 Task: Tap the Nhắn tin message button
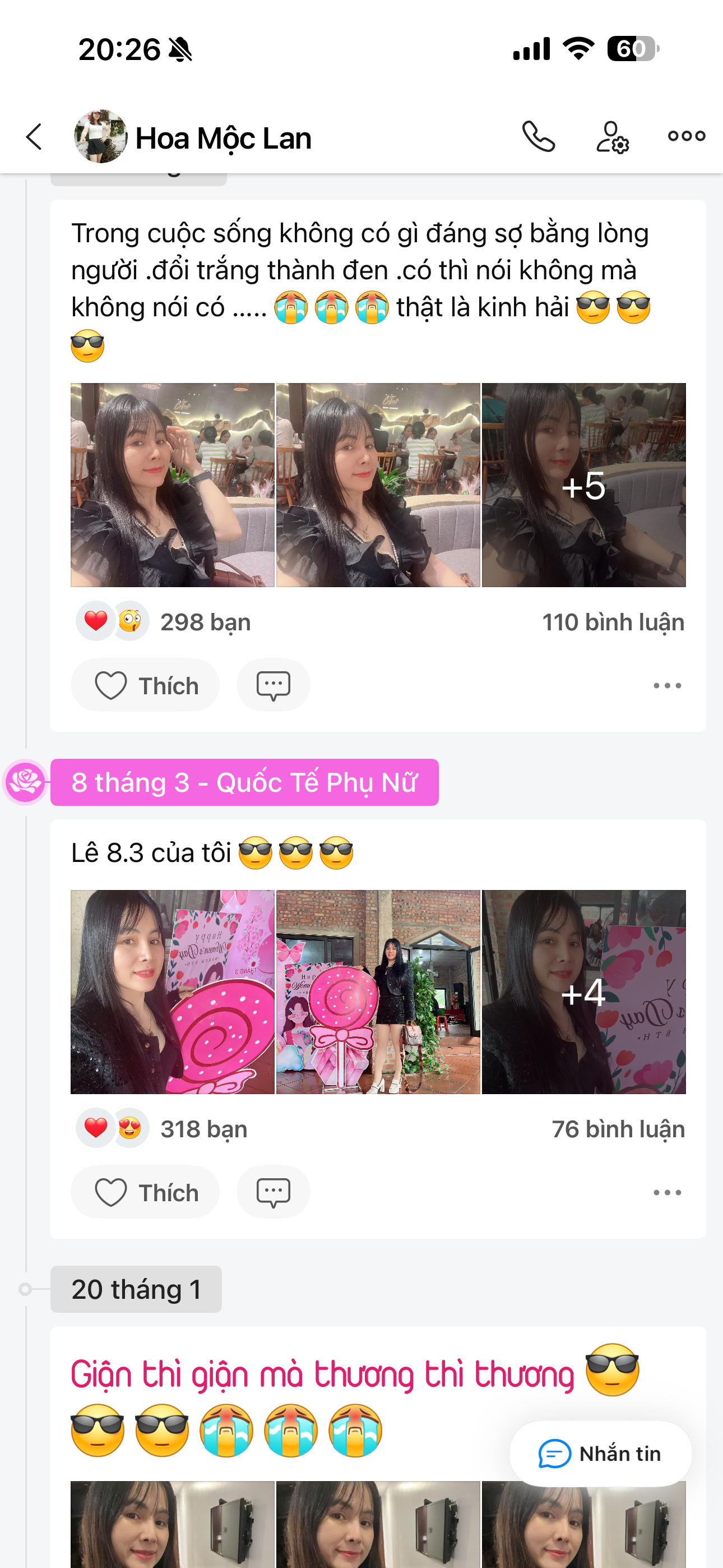pyautogui.click(x=601, y=1454)
